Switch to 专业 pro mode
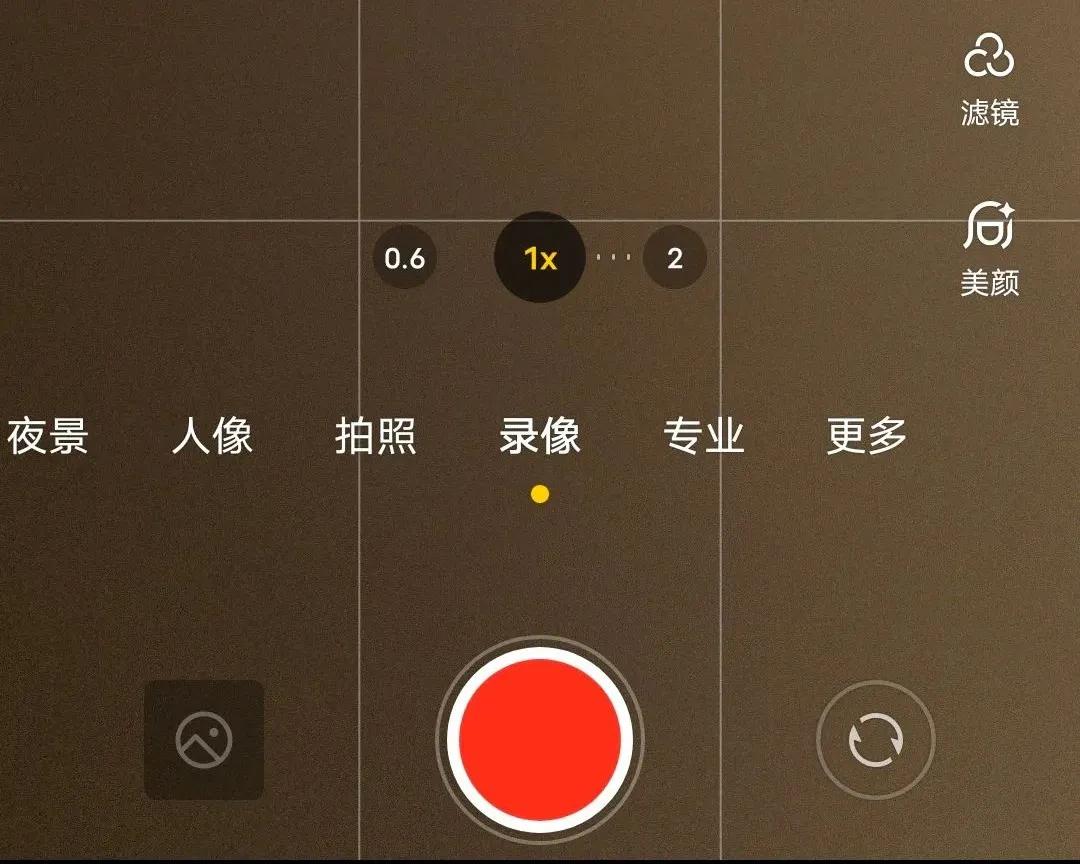 pyautogui.click(x=704, y=437)
